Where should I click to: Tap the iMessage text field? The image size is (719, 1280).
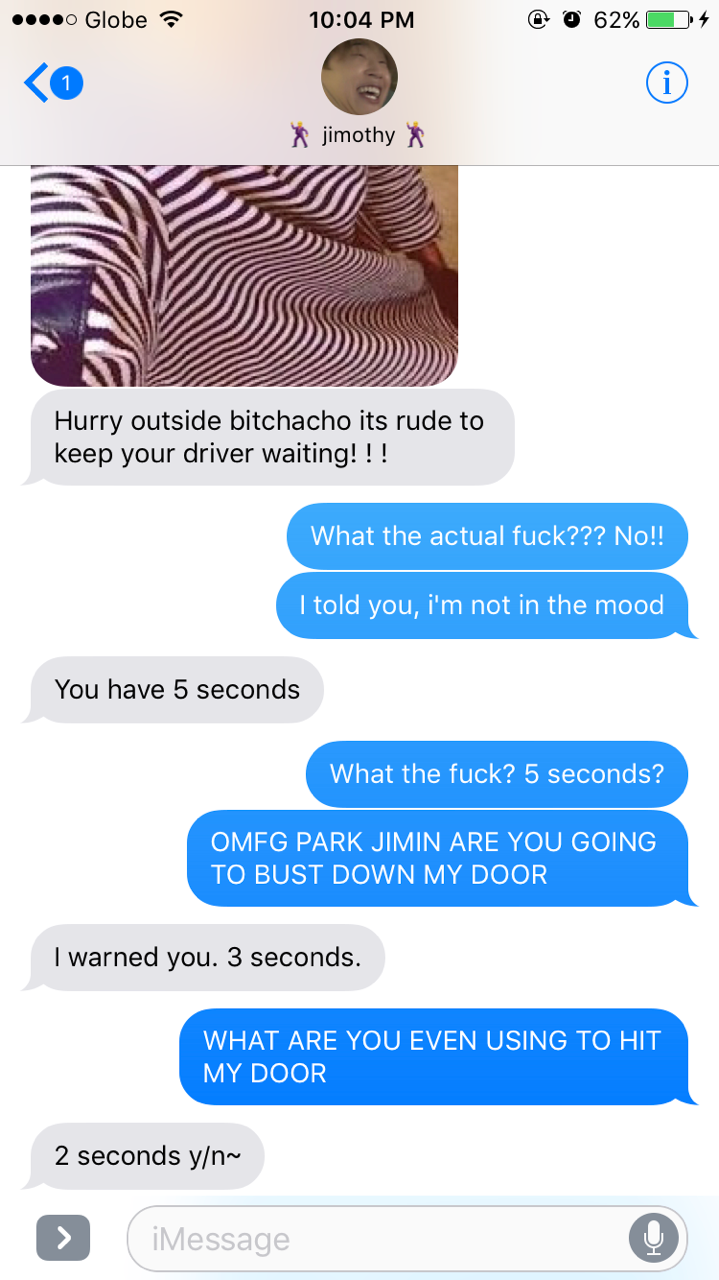[x=407, y=1239]
